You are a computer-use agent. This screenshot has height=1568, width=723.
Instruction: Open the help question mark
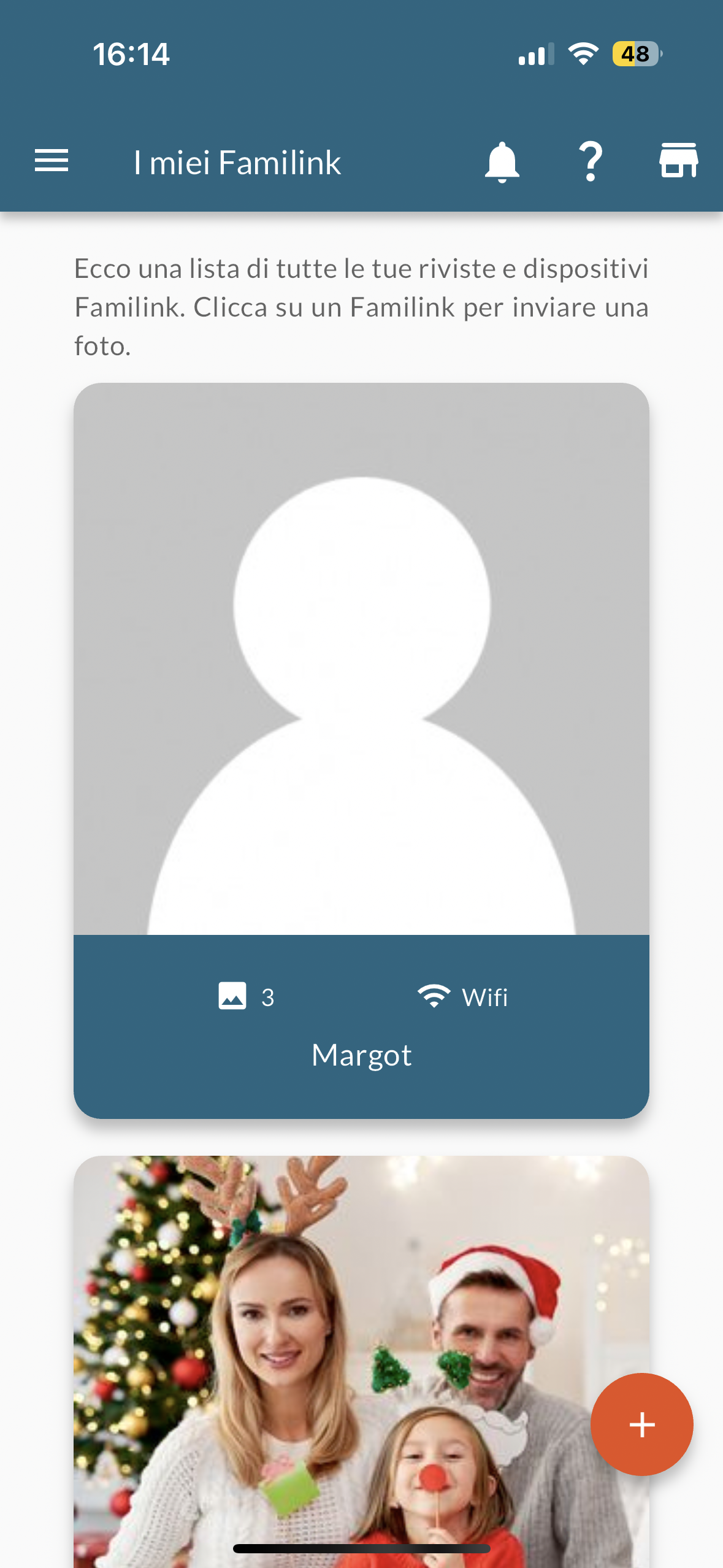[x=591, y=162]
